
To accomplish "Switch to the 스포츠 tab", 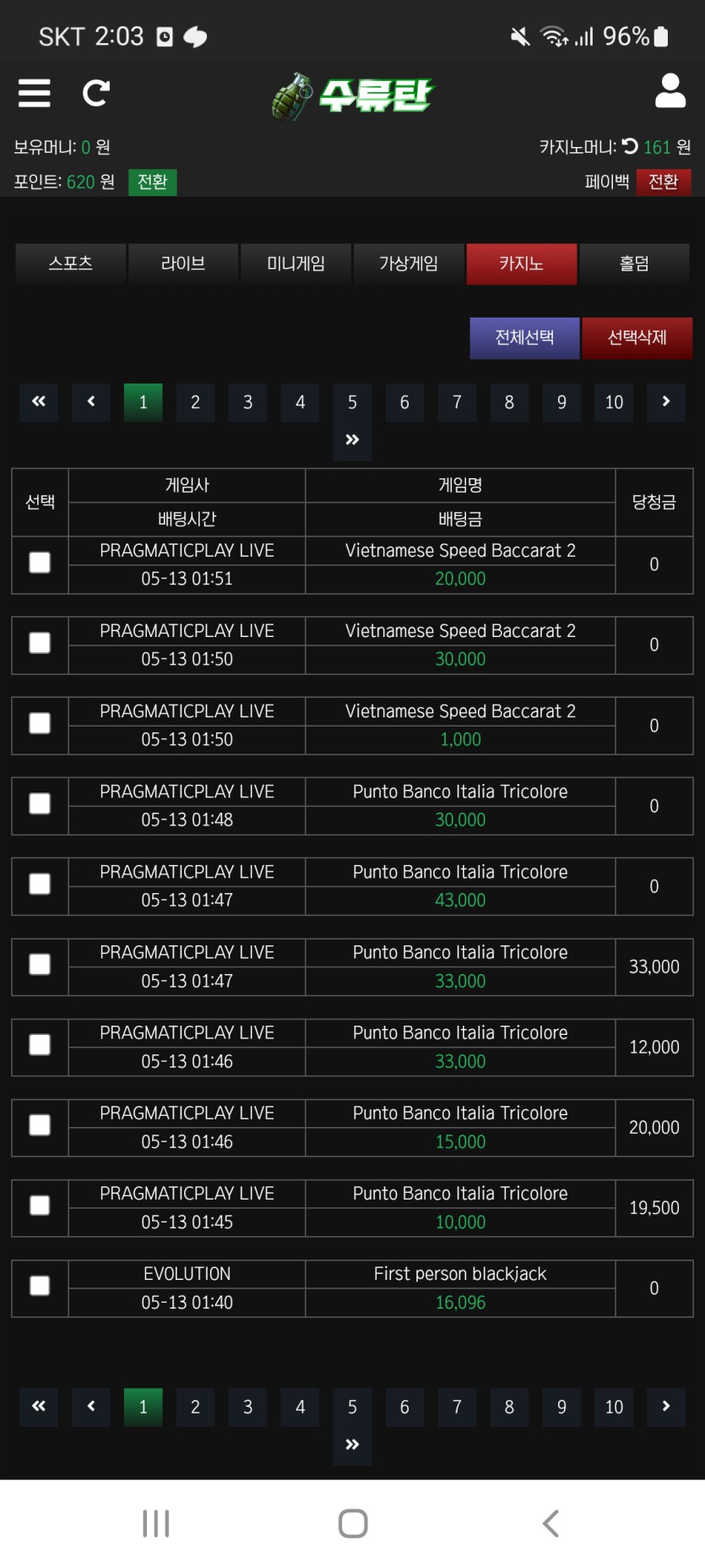I will click(71, 264).
